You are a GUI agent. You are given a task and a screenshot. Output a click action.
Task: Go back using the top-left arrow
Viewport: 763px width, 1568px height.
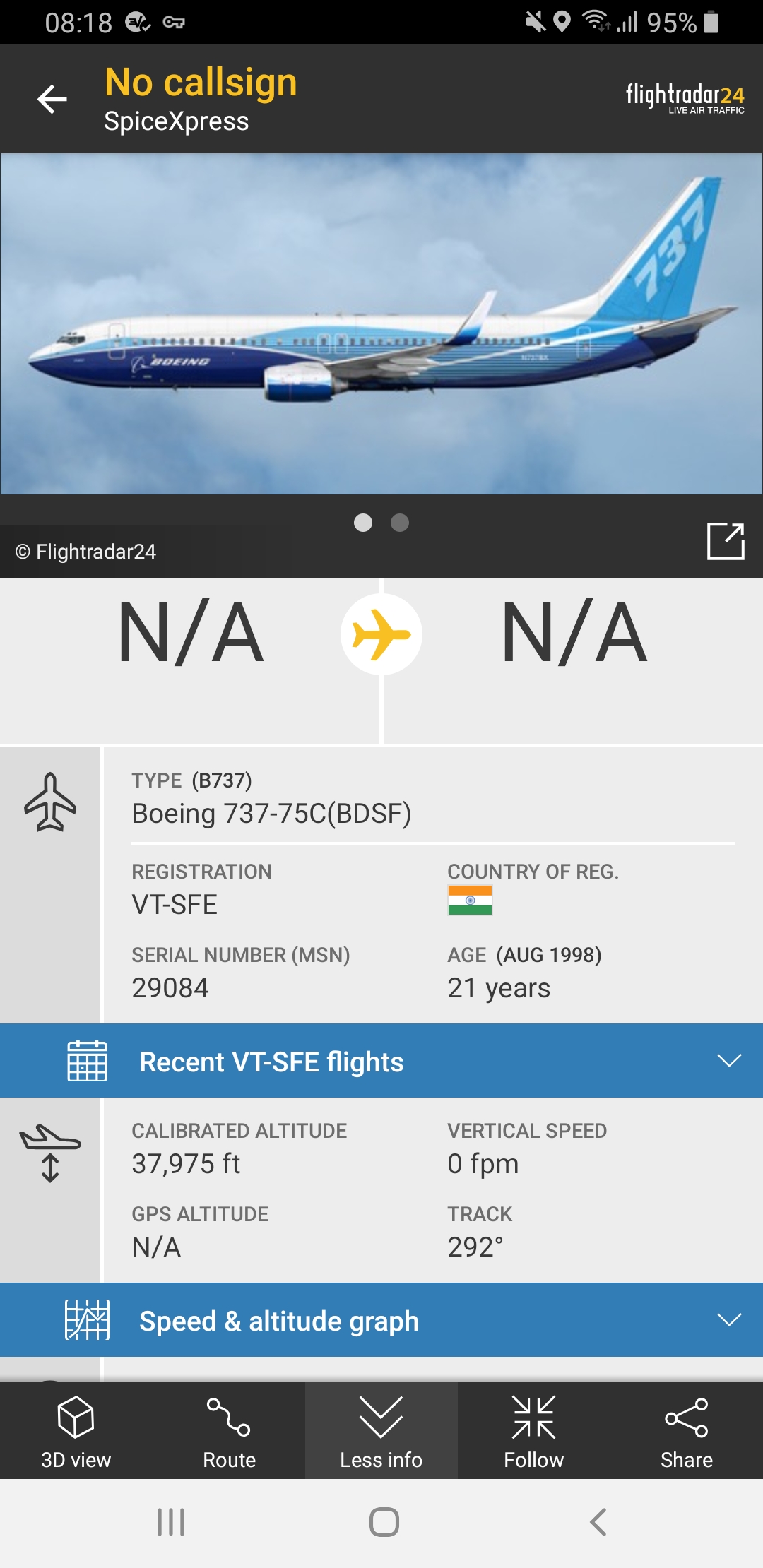pos(52,99)
